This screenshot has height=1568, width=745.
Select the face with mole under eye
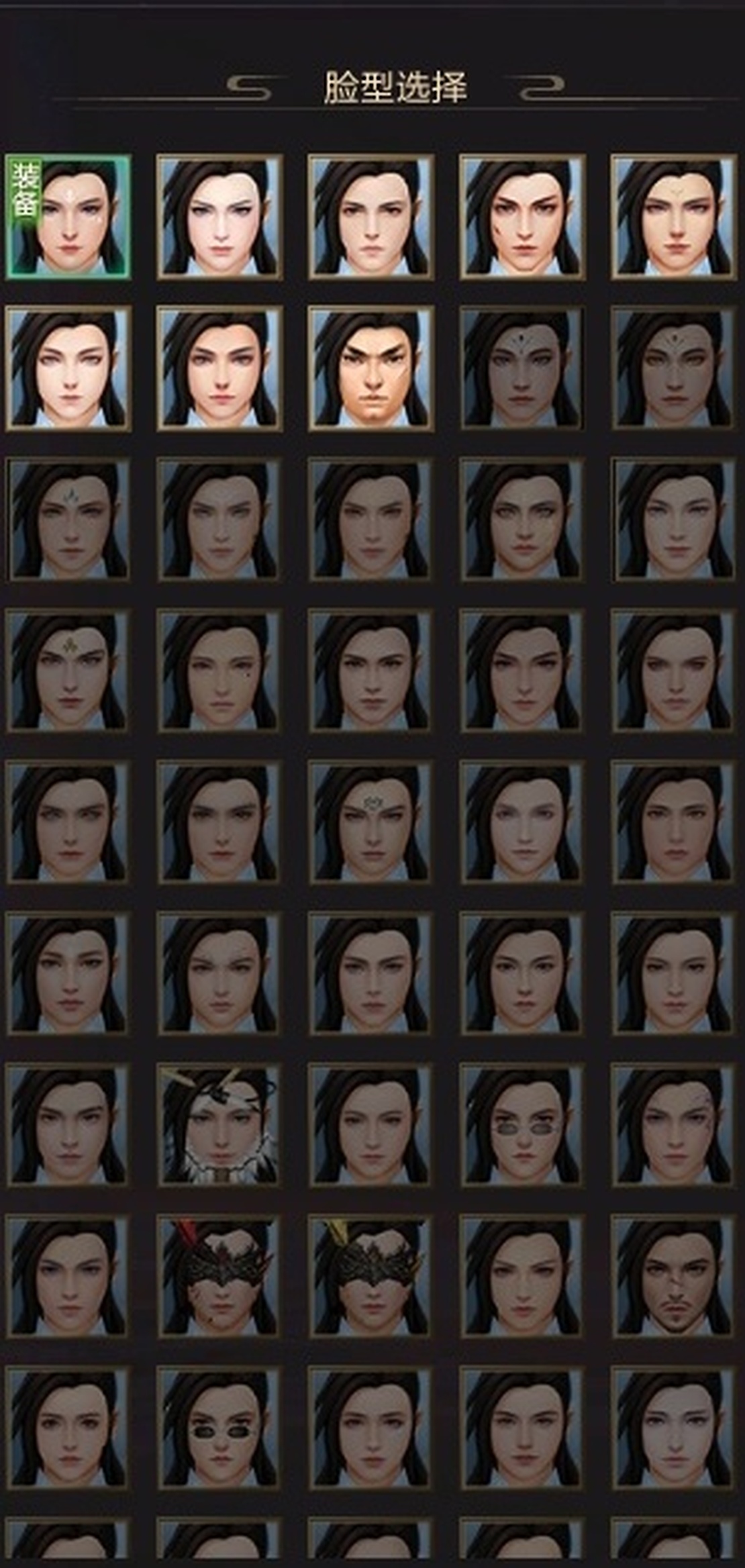219,671
